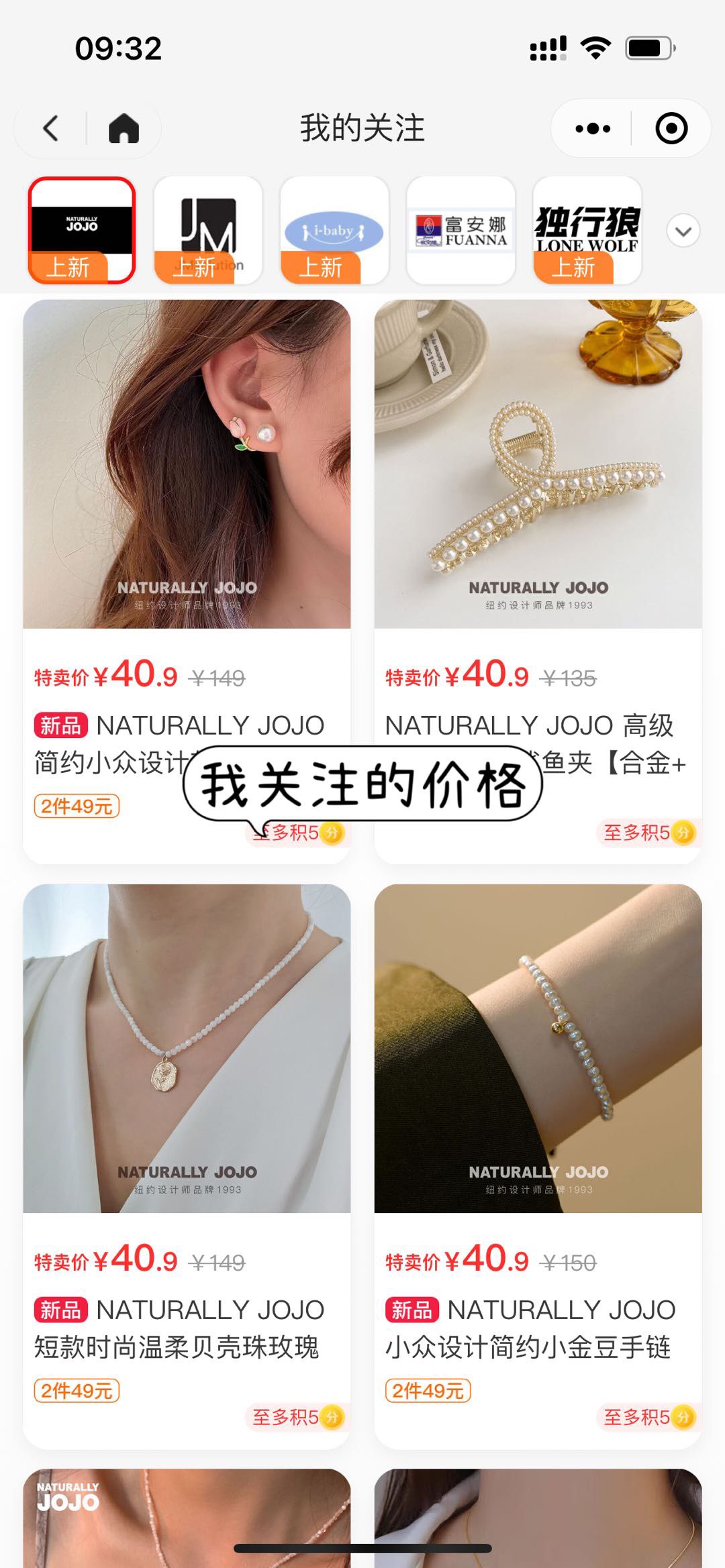Open the small gold bean bracelet product
The image size is (725, 1568).
point(538,1048)
